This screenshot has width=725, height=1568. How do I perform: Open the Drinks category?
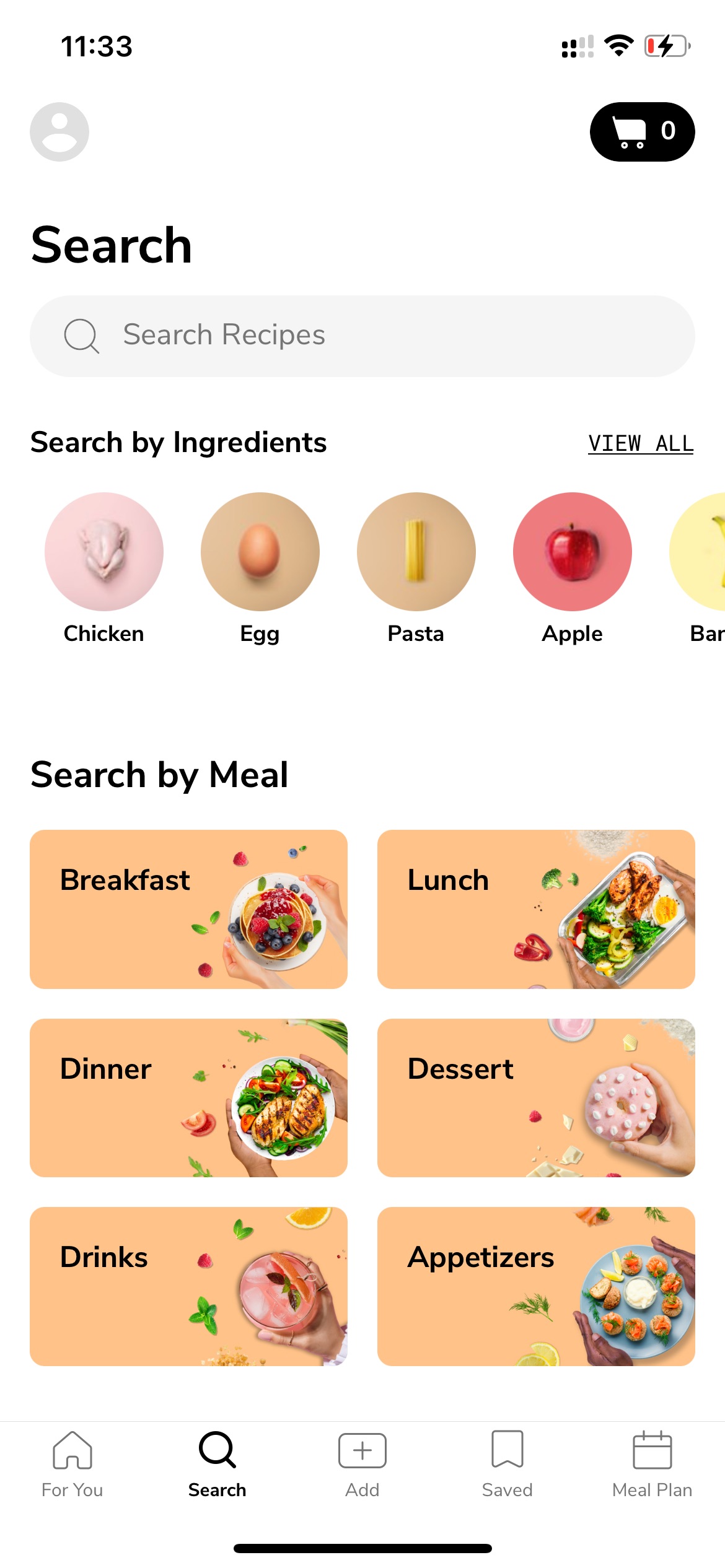[188, 1286]
